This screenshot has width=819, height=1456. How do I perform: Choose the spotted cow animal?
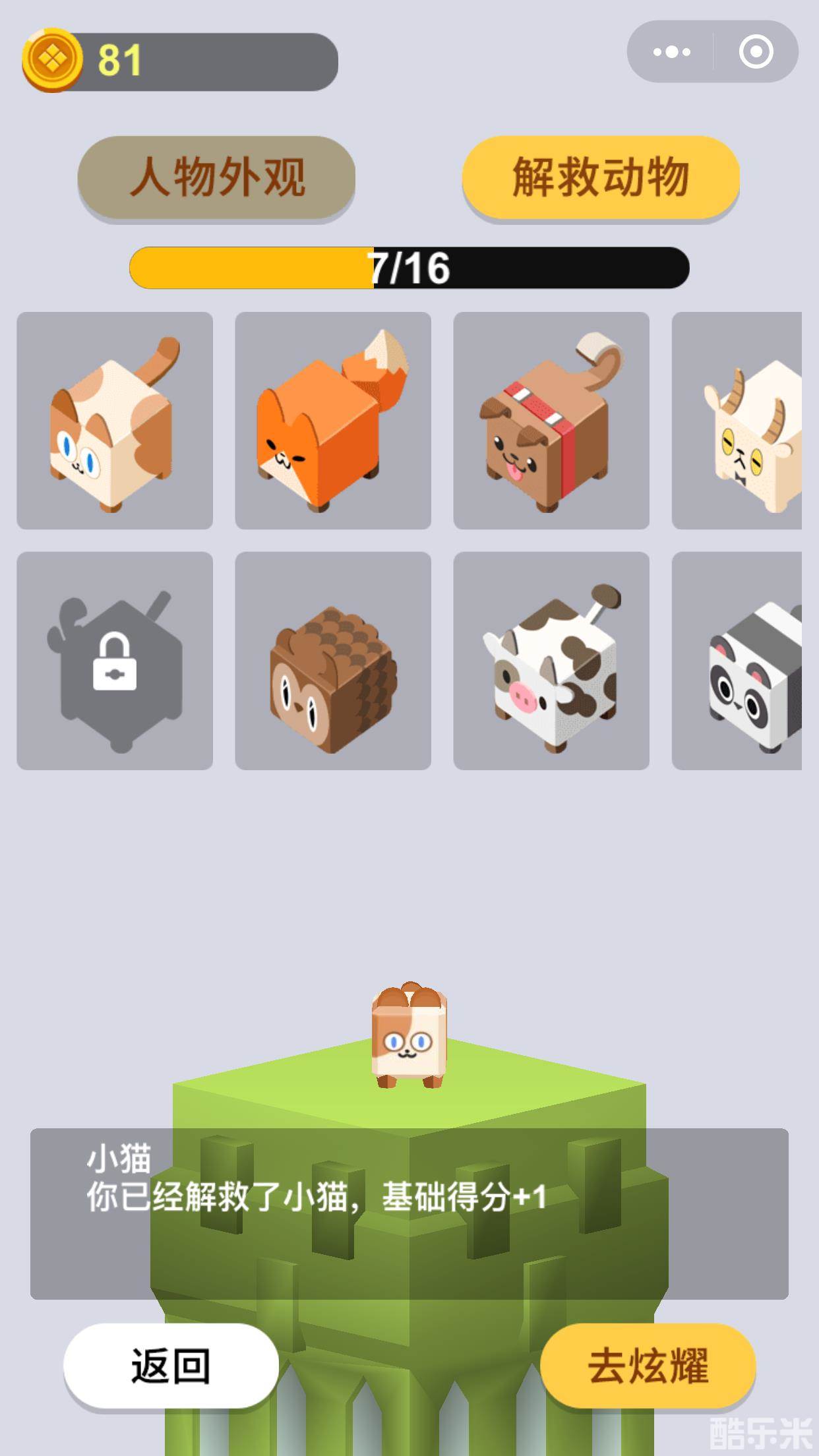click(551, 661)
